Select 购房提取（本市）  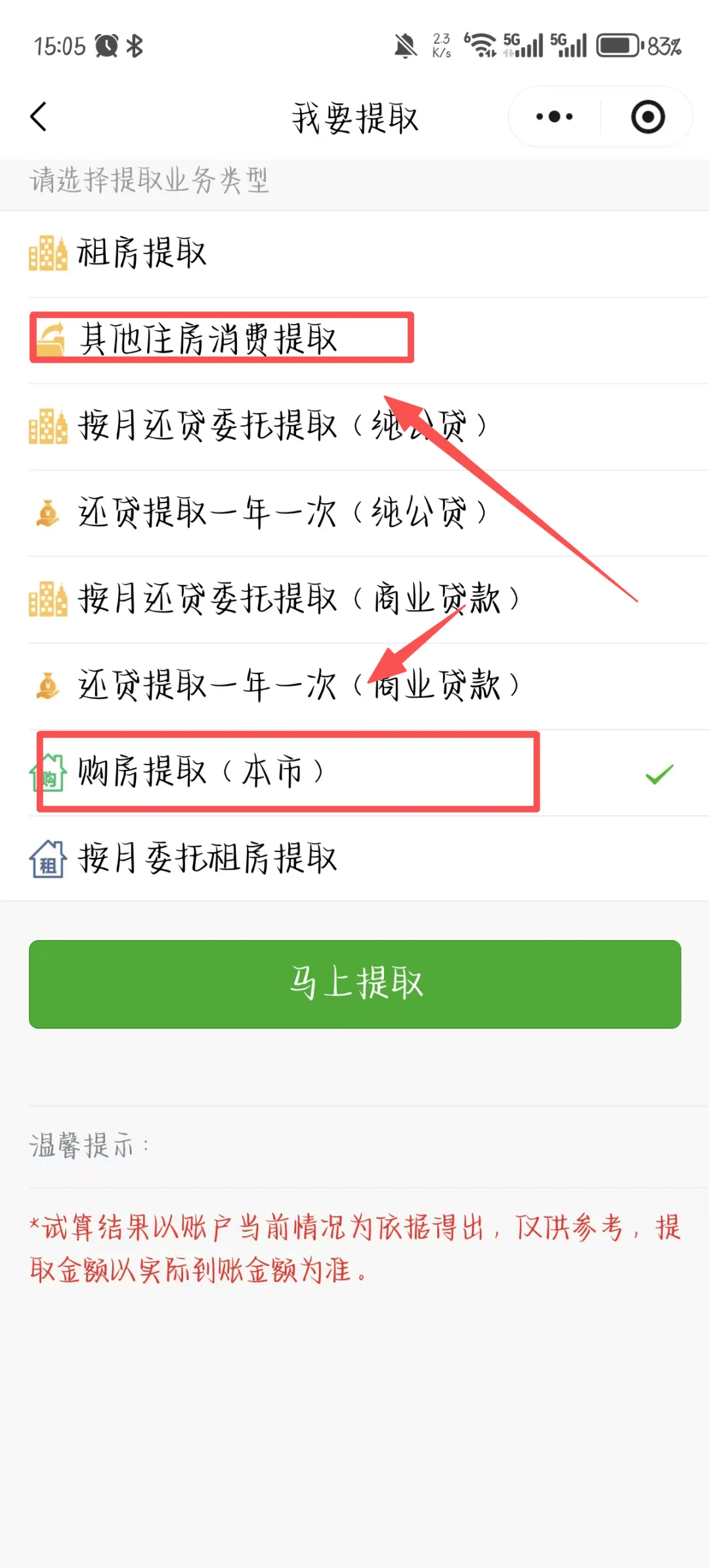pyautogui.click(x=201, y=772)
